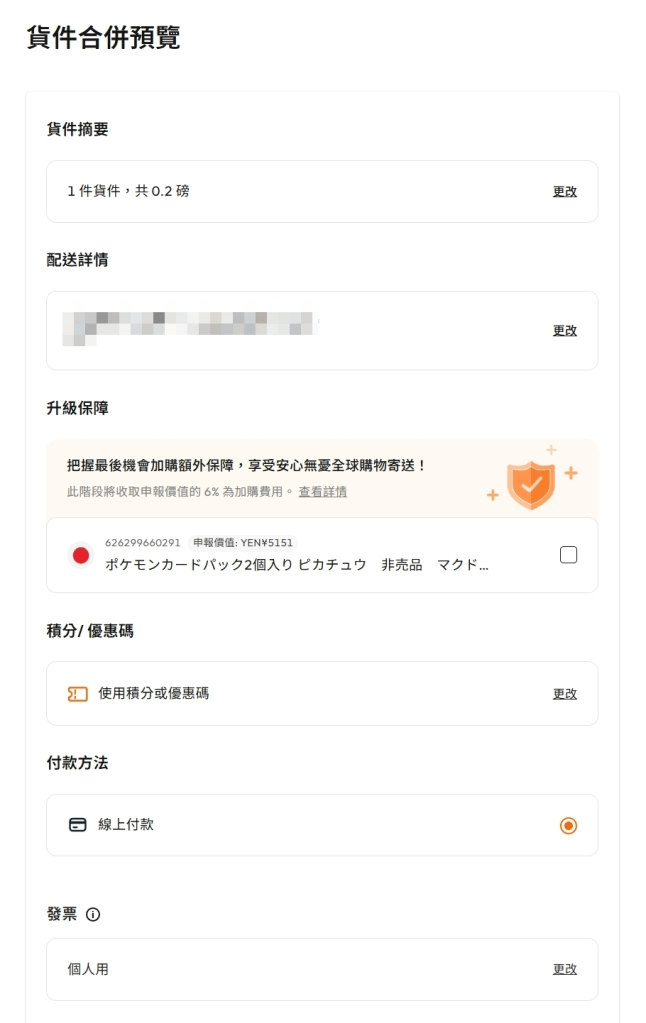Tap 更改 in the 貨件摘要 section
The image size is (646, 1023).
pos(565,191)
